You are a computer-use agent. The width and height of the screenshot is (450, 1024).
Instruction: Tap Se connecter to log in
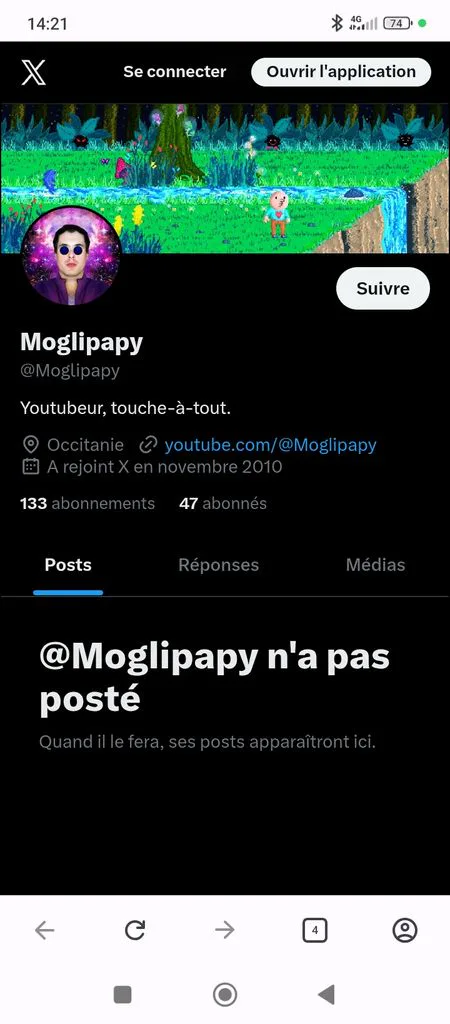tap(174, 72)
